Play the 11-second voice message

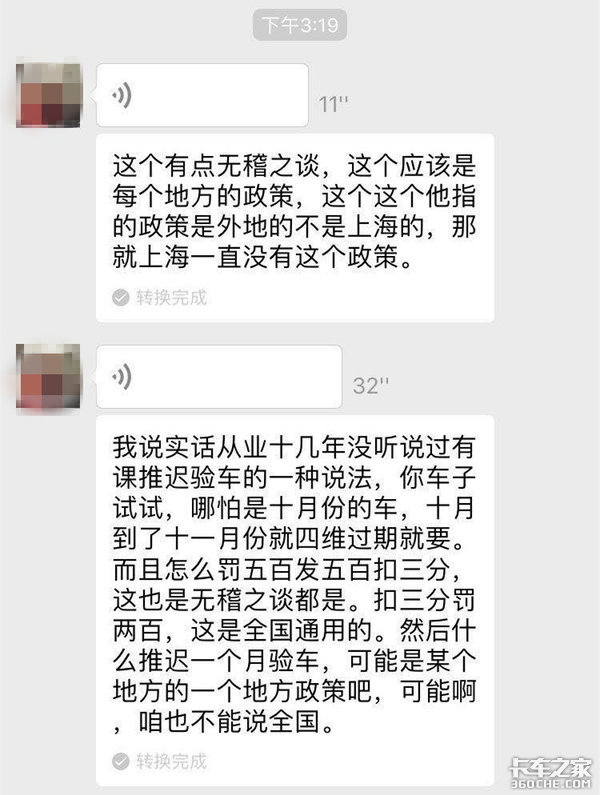[201, 95]
